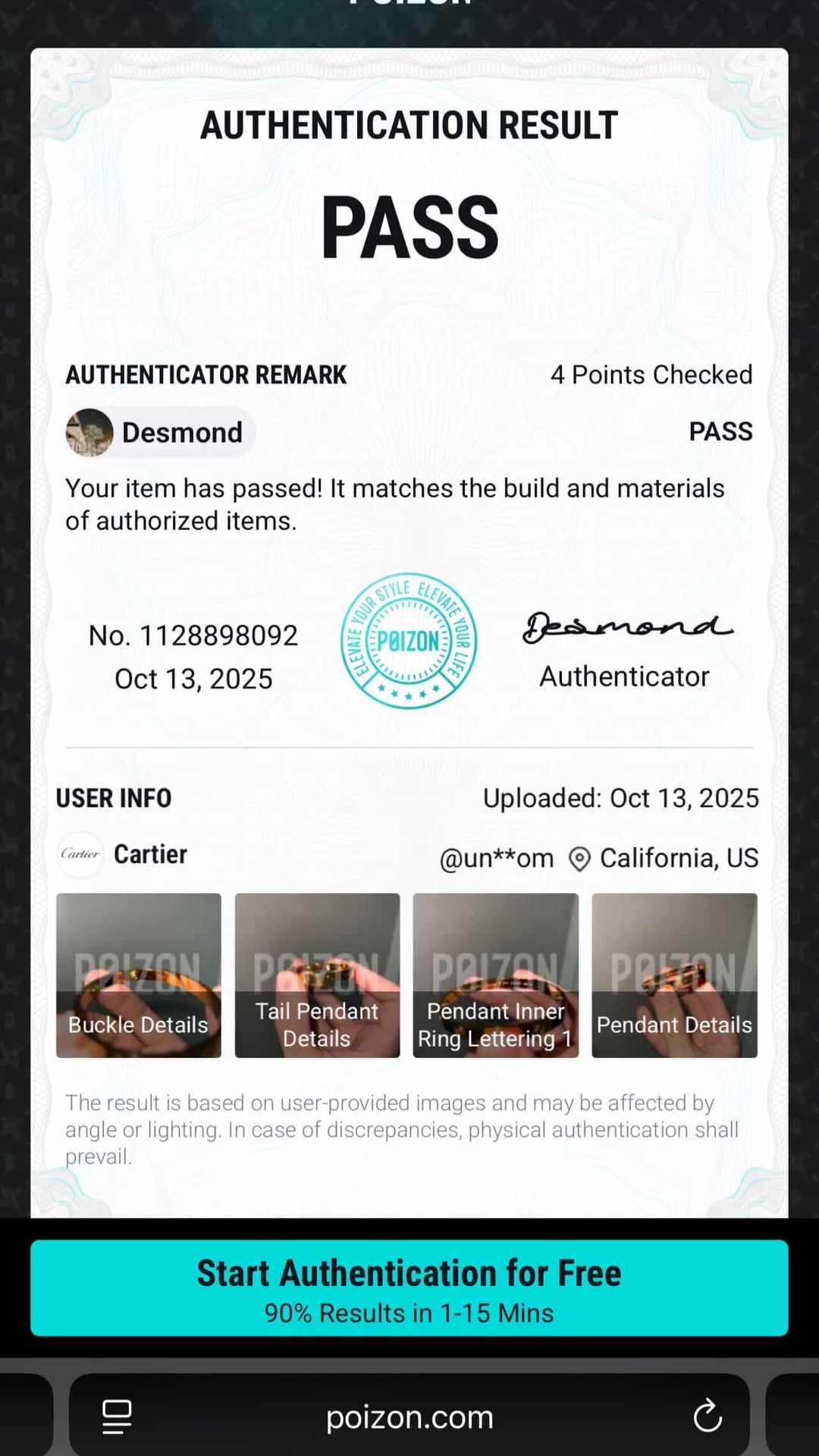Viewport: 819px width, 1456px height.
Task: Open the page settings icon in address bar
Action: point(117,1416)
